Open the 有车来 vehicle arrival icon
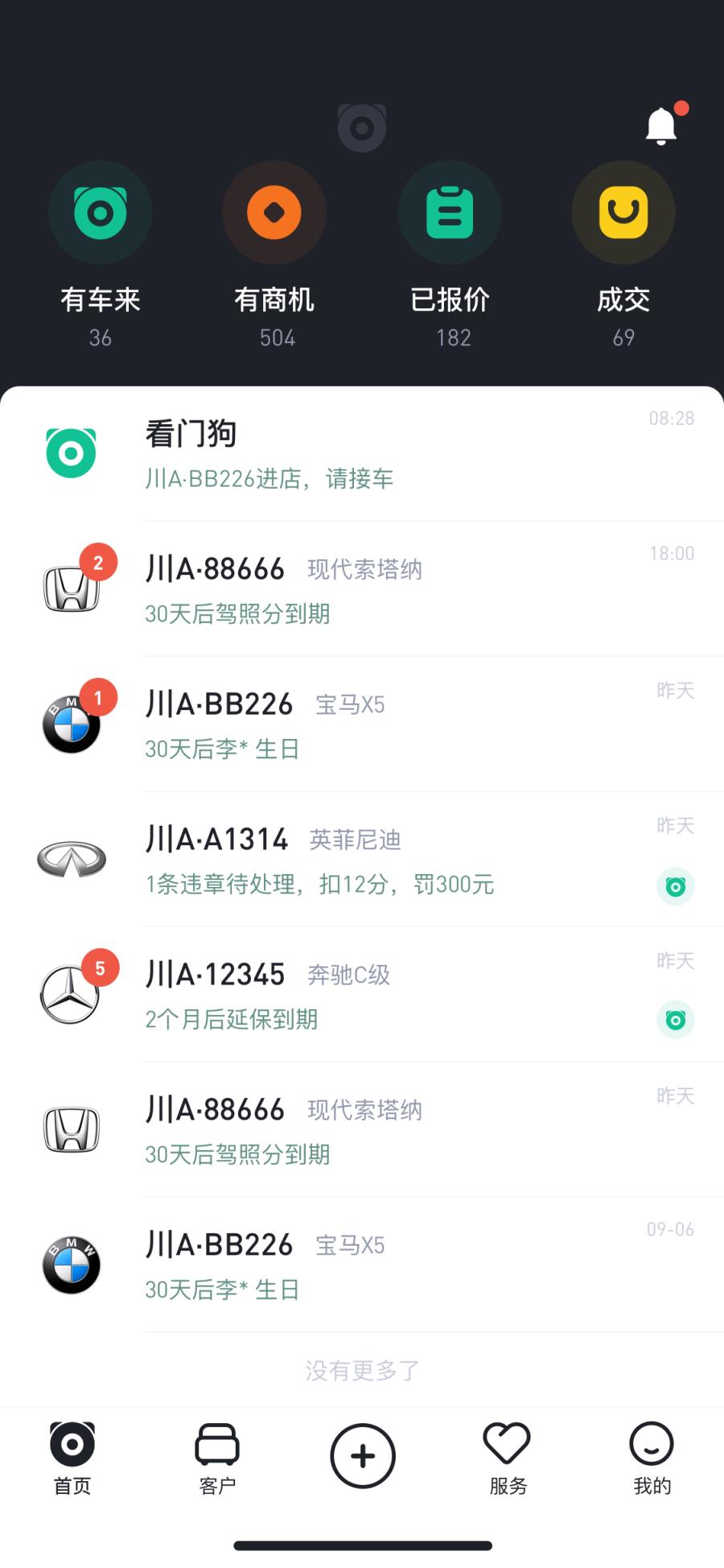The height and width of the screenshot is (1568, 724). [x=100, y=213]
